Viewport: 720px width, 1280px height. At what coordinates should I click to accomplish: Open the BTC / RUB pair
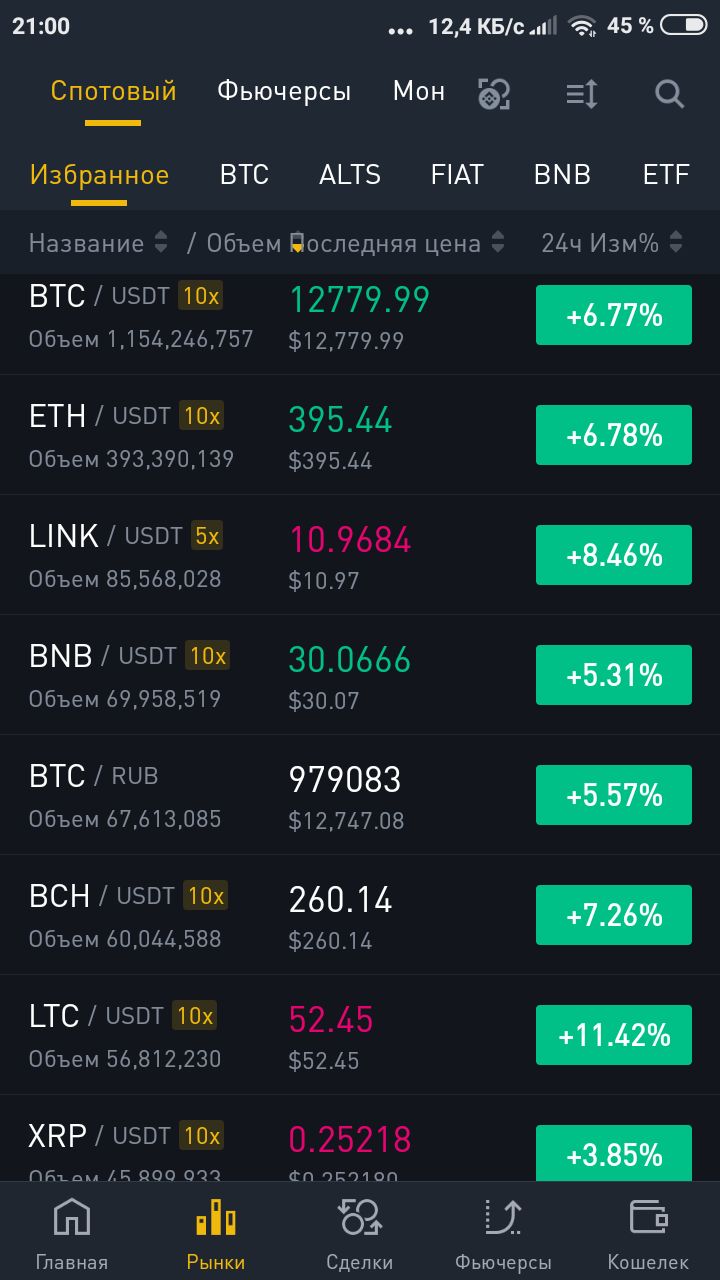(360, 795)
